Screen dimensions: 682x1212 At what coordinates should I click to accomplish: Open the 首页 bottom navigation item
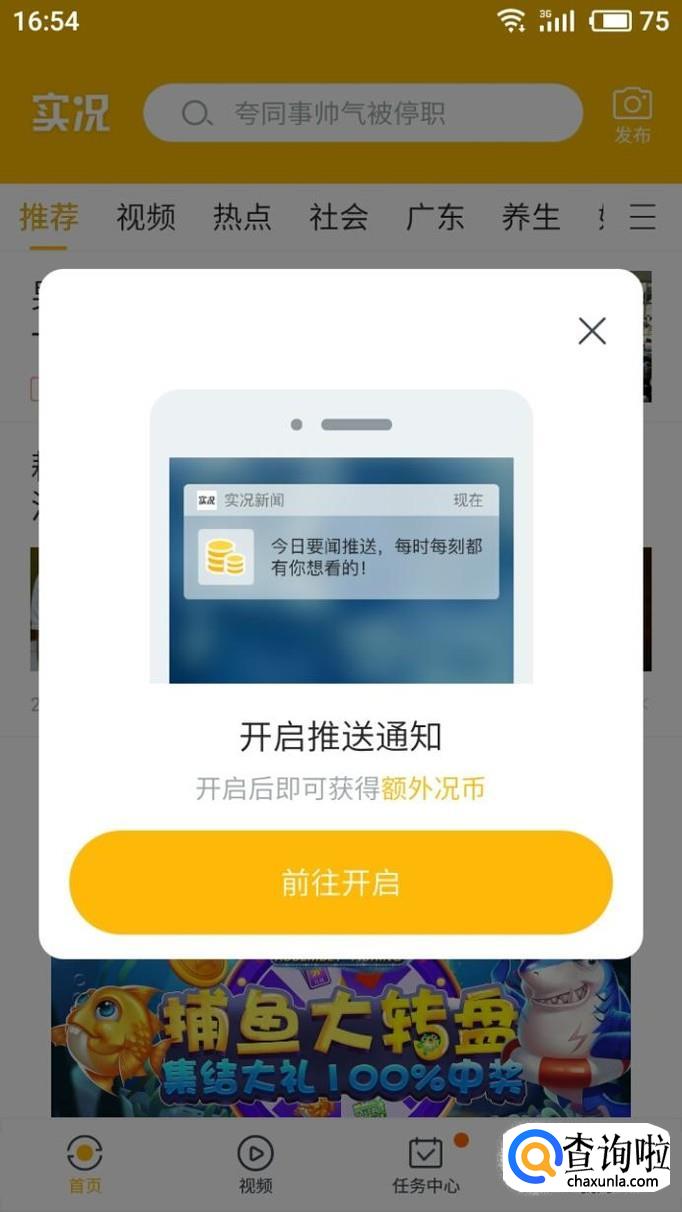point(85,1165)
